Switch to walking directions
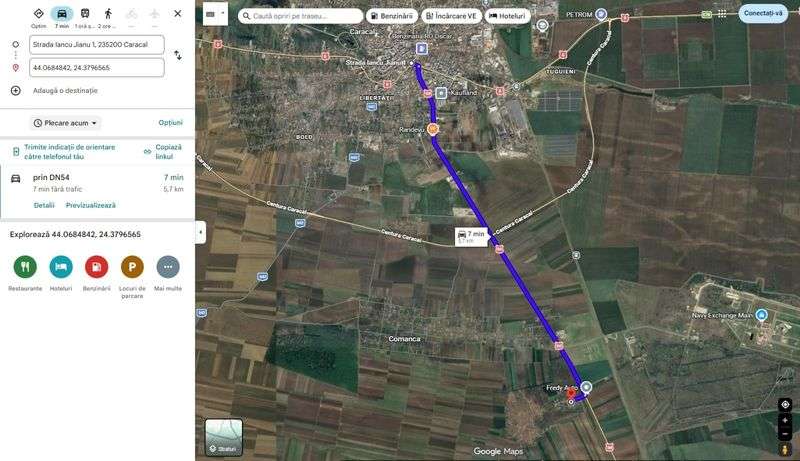Screen dimensions: 800x461 point(108,15)
